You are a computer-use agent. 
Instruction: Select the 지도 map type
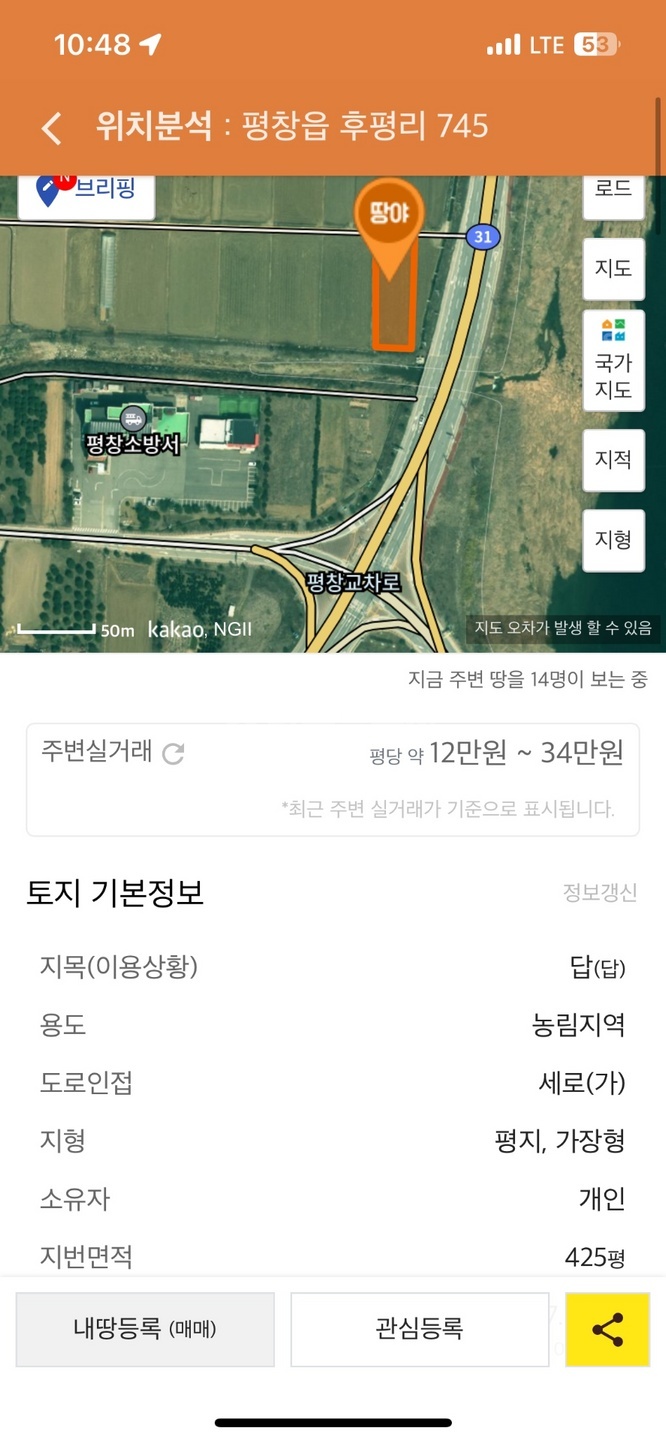click(613, 269)
